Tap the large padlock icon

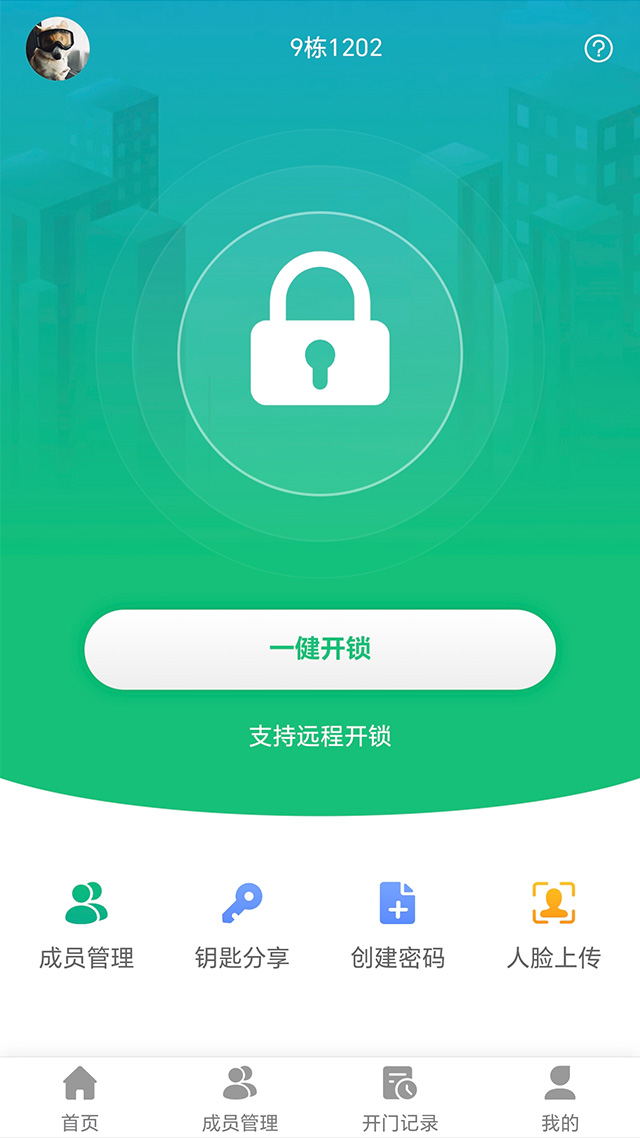point(320,330)
